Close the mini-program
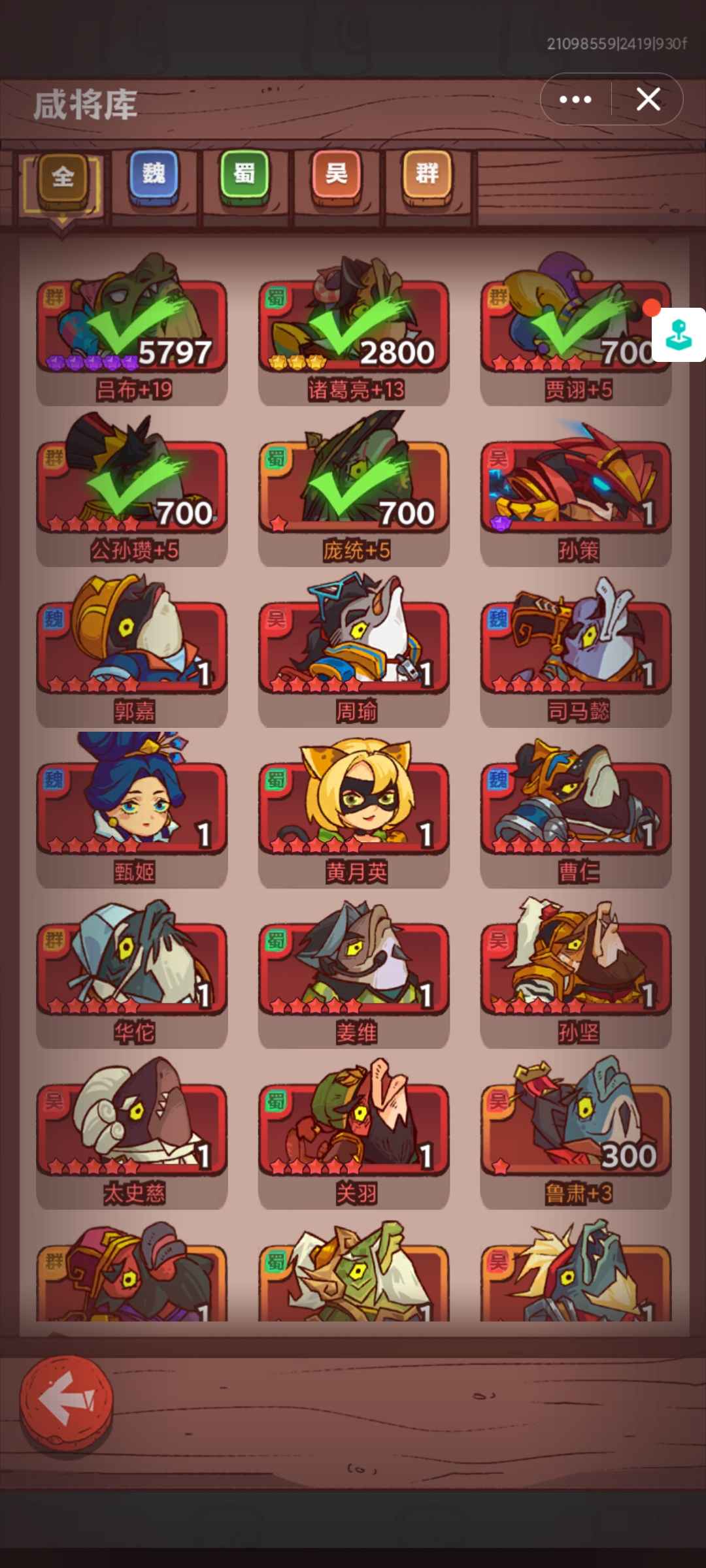This screenshot has width=706, height=1568. click(648, 99)
